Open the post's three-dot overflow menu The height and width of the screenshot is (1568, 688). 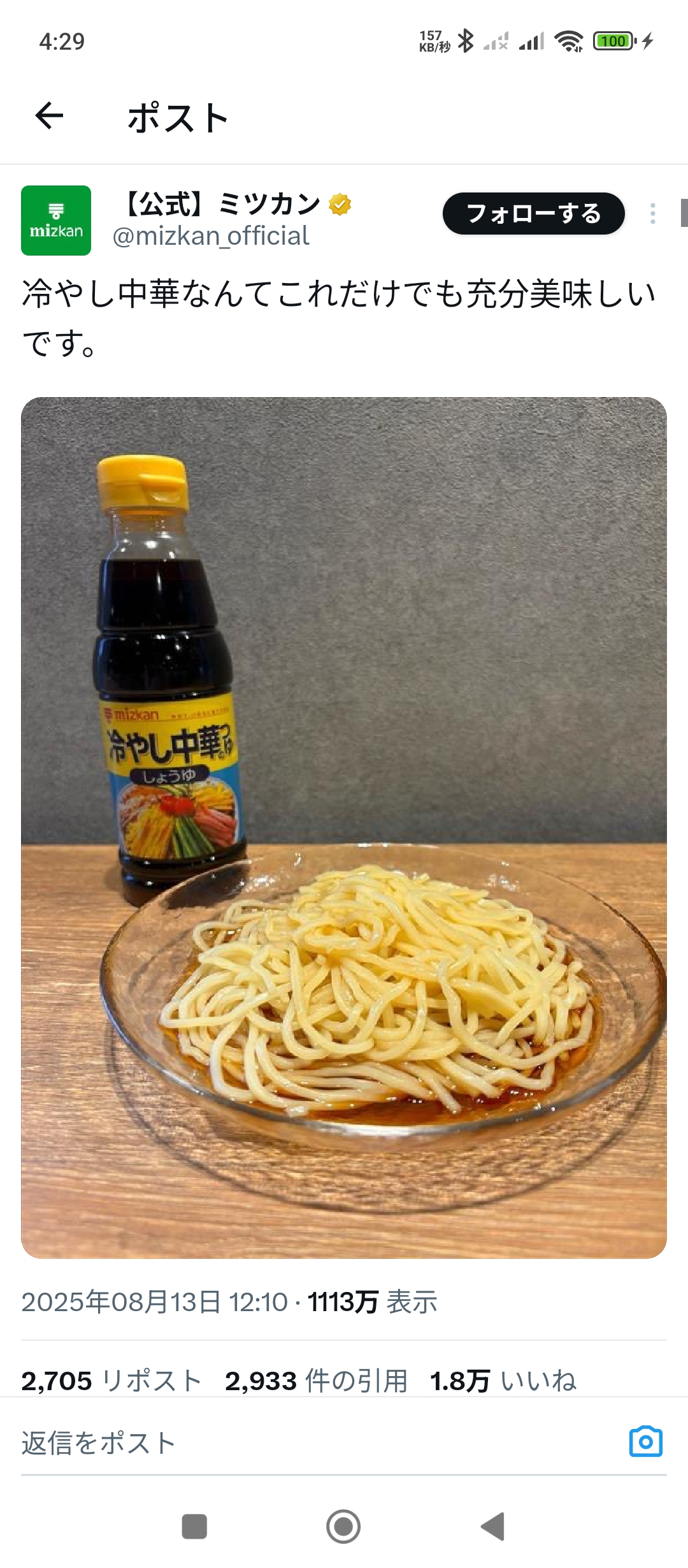click(653, 214)
